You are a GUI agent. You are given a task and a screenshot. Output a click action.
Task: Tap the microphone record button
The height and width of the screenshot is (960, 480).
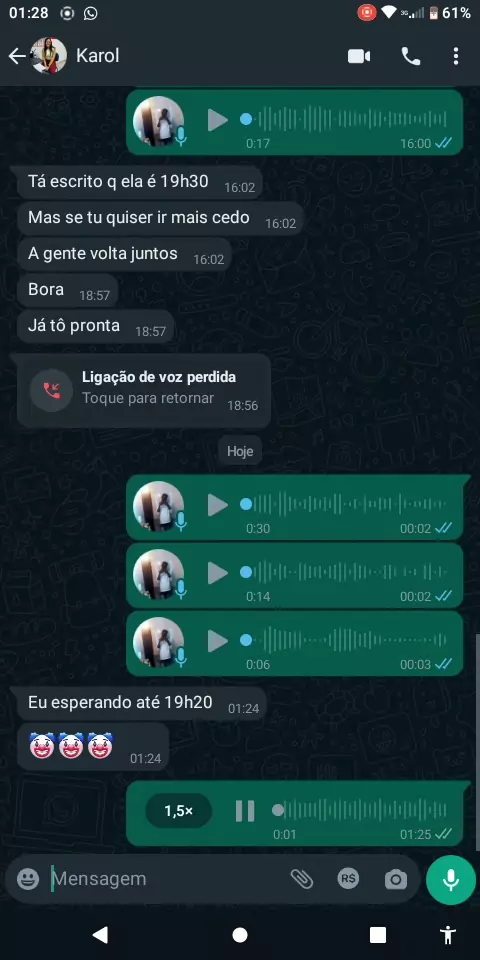coord(451,880)
